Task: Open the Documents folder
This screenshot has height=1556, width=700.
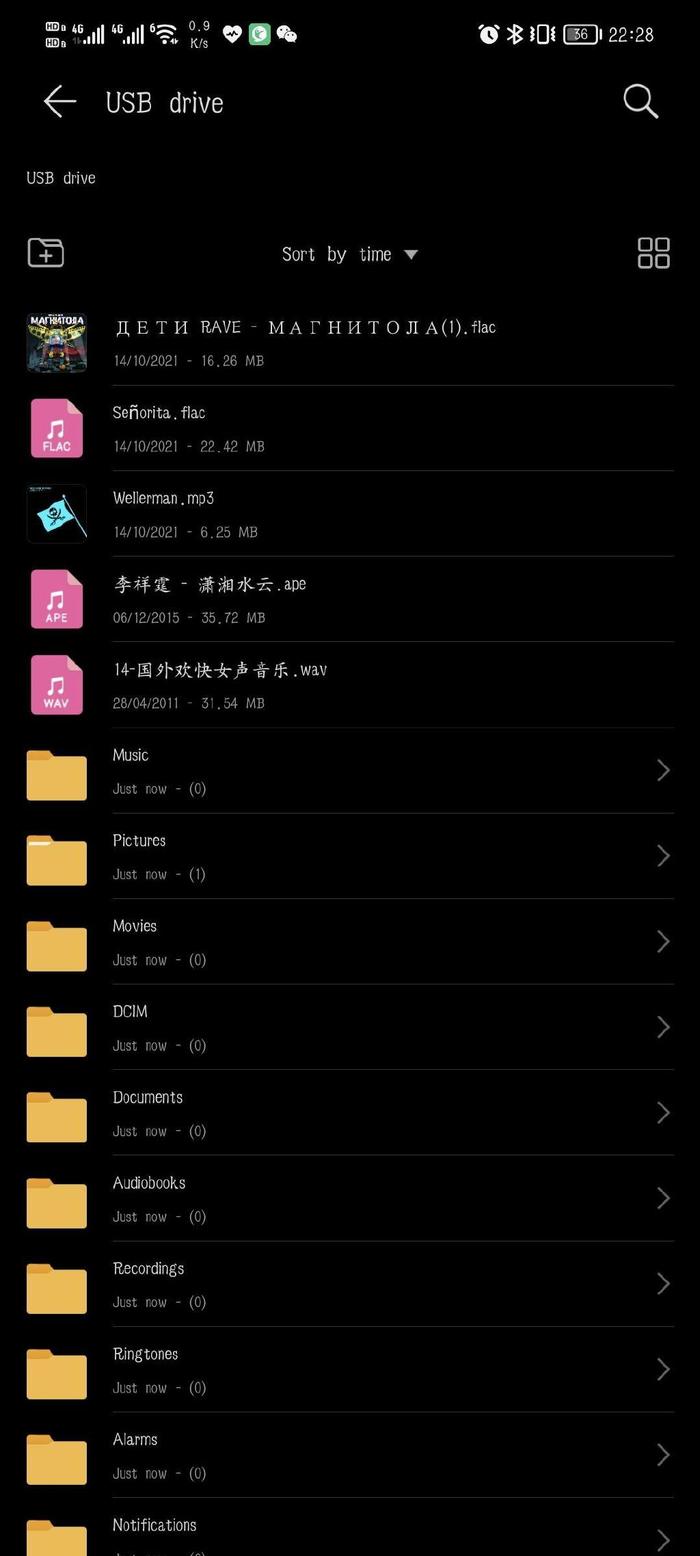Action: [350, 1113]
